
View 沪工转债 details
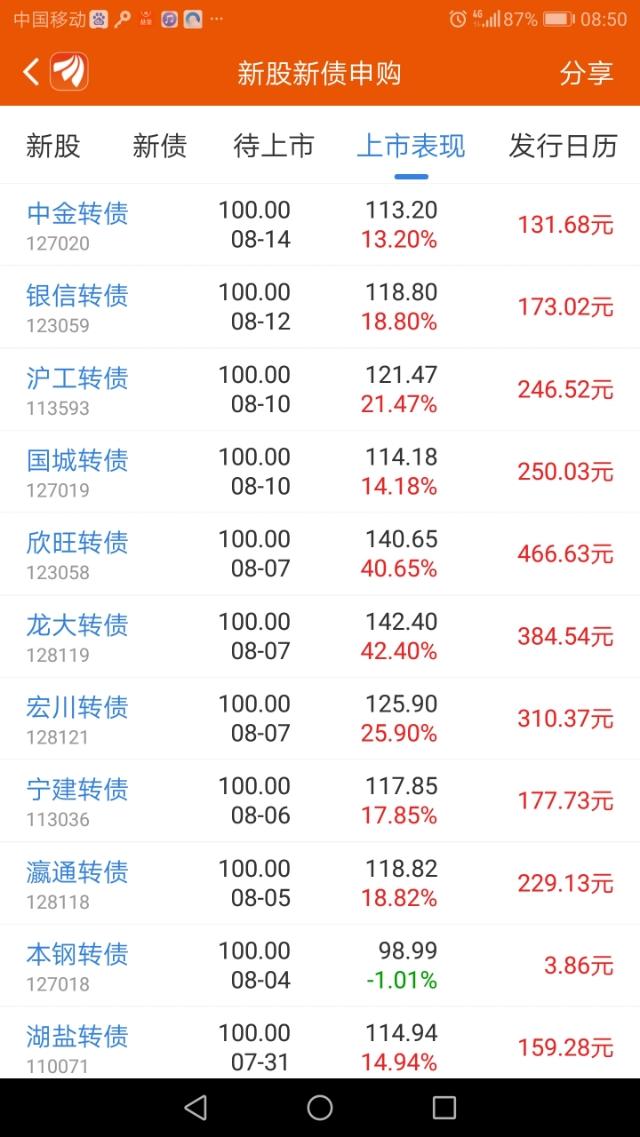320,389
